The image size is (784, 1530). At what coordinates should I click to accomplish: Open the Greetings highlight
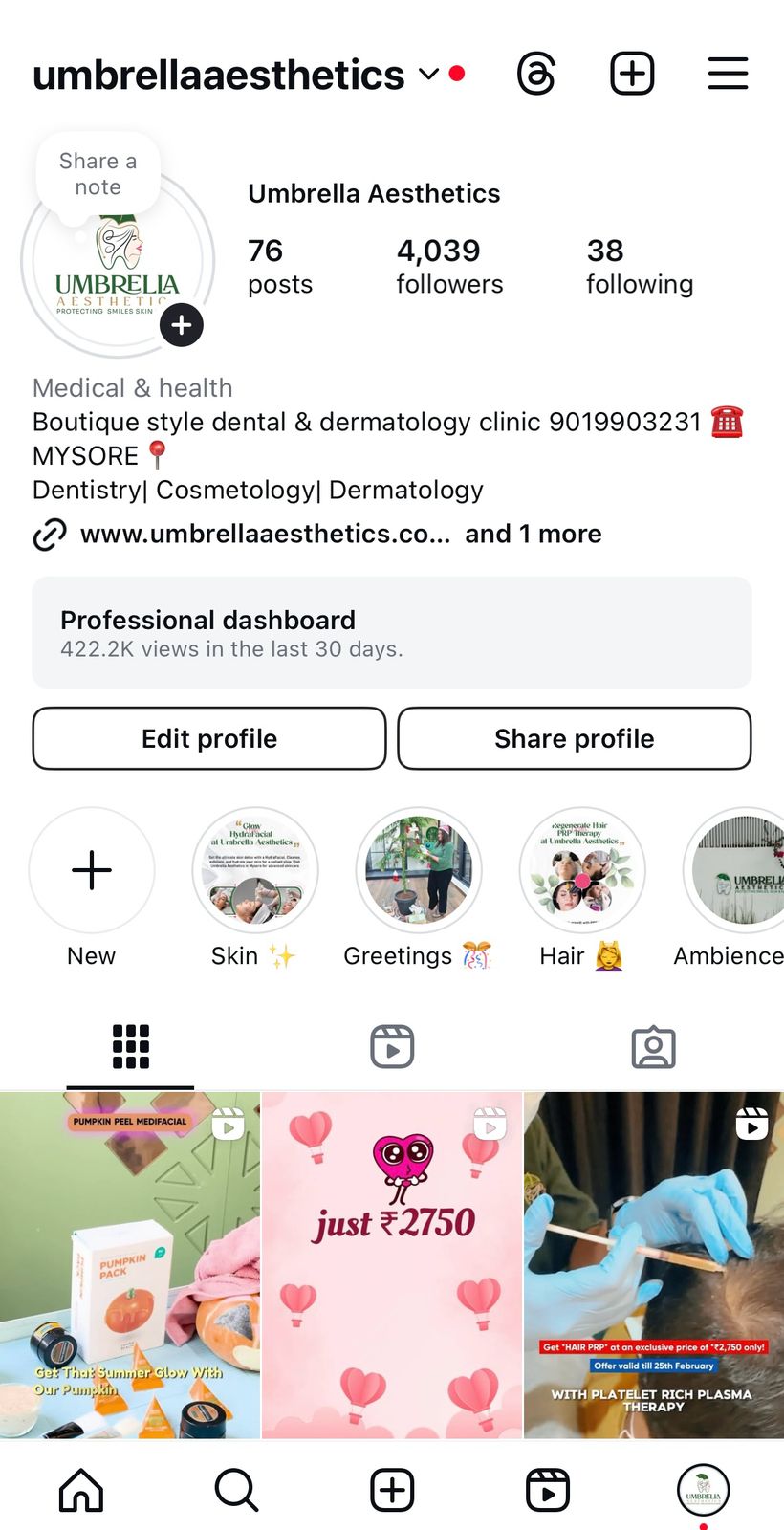(419, 870)
